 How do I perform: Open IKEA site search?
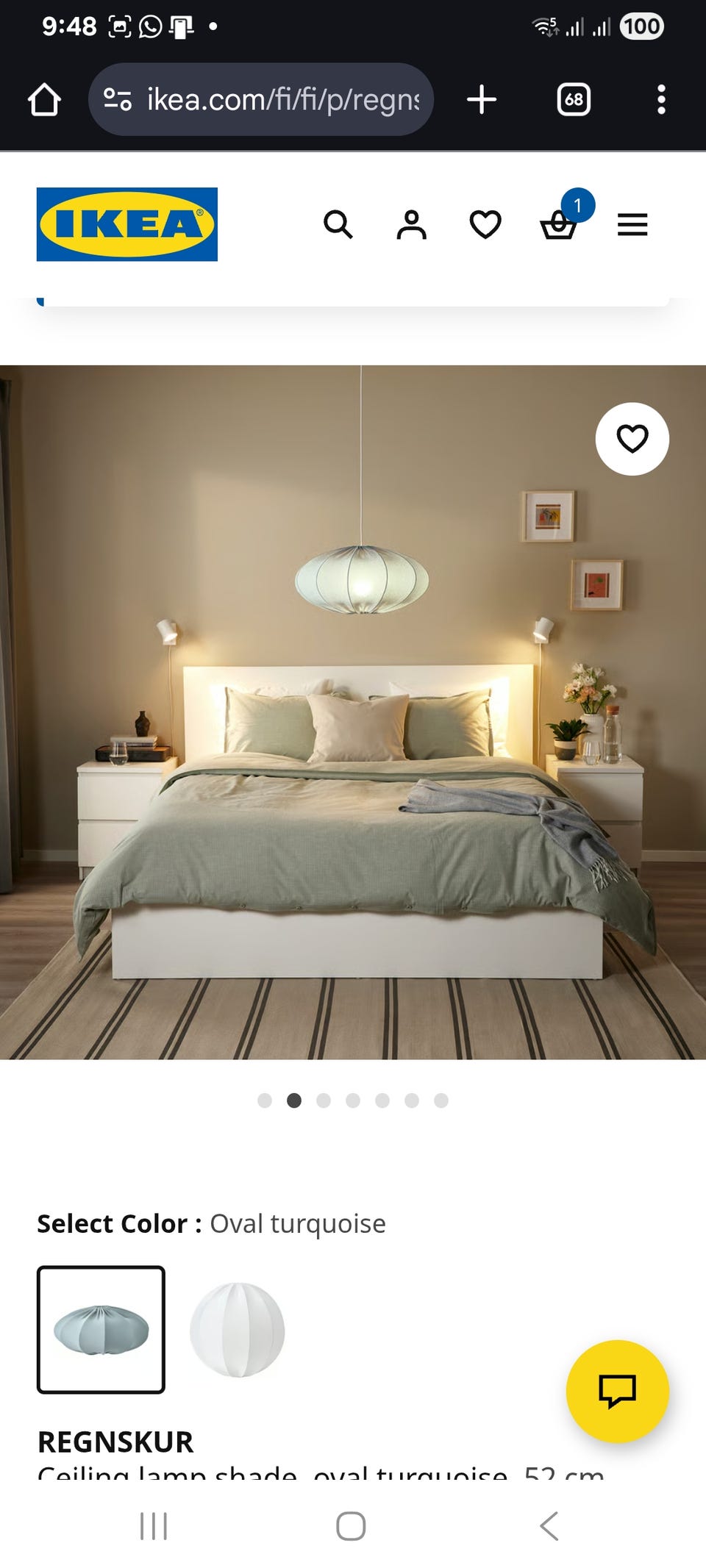pyautogui.click(x=338, y=224)
